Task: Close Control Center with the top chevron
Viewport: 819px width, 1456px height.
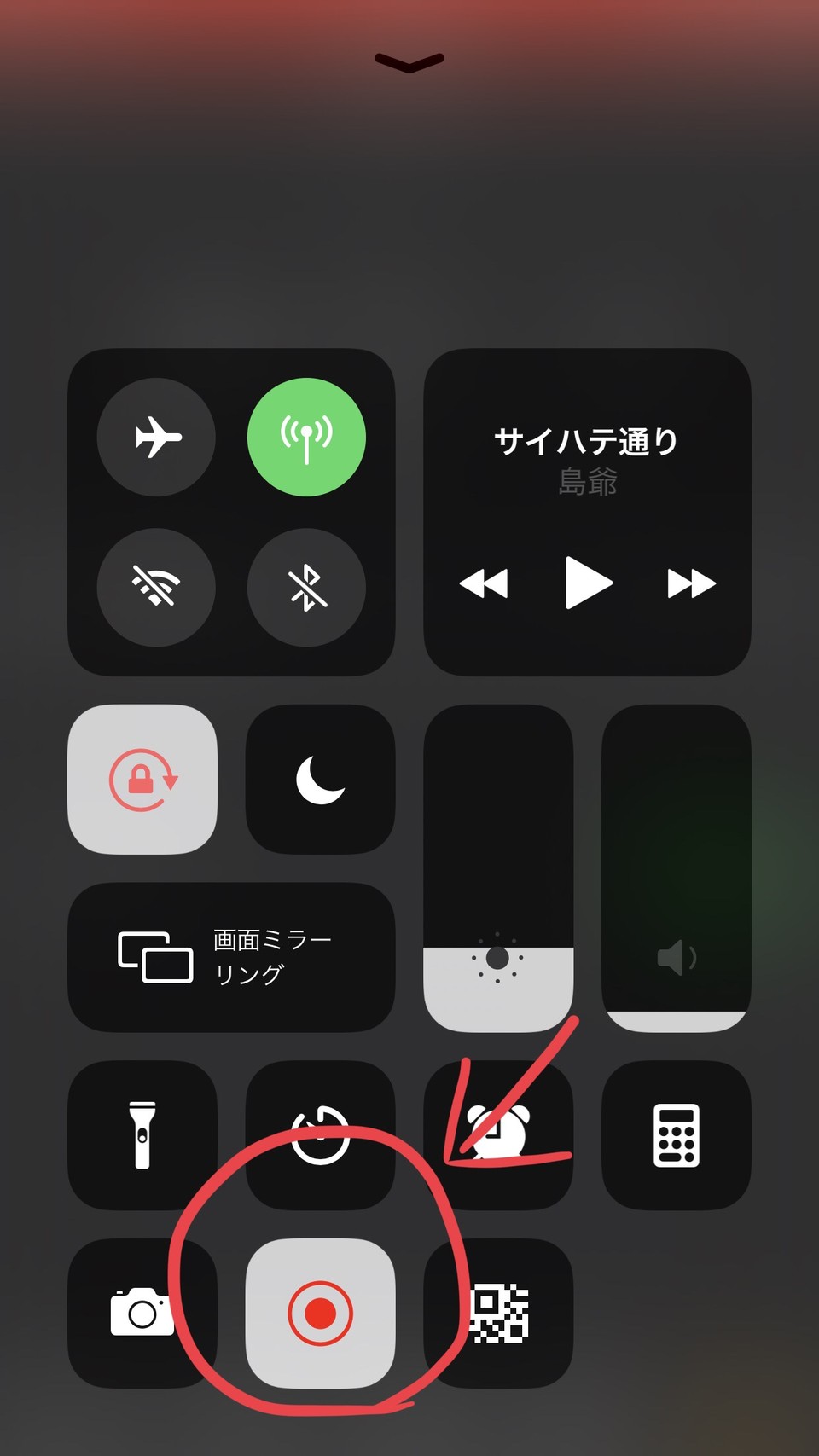Action: (409, 62)
